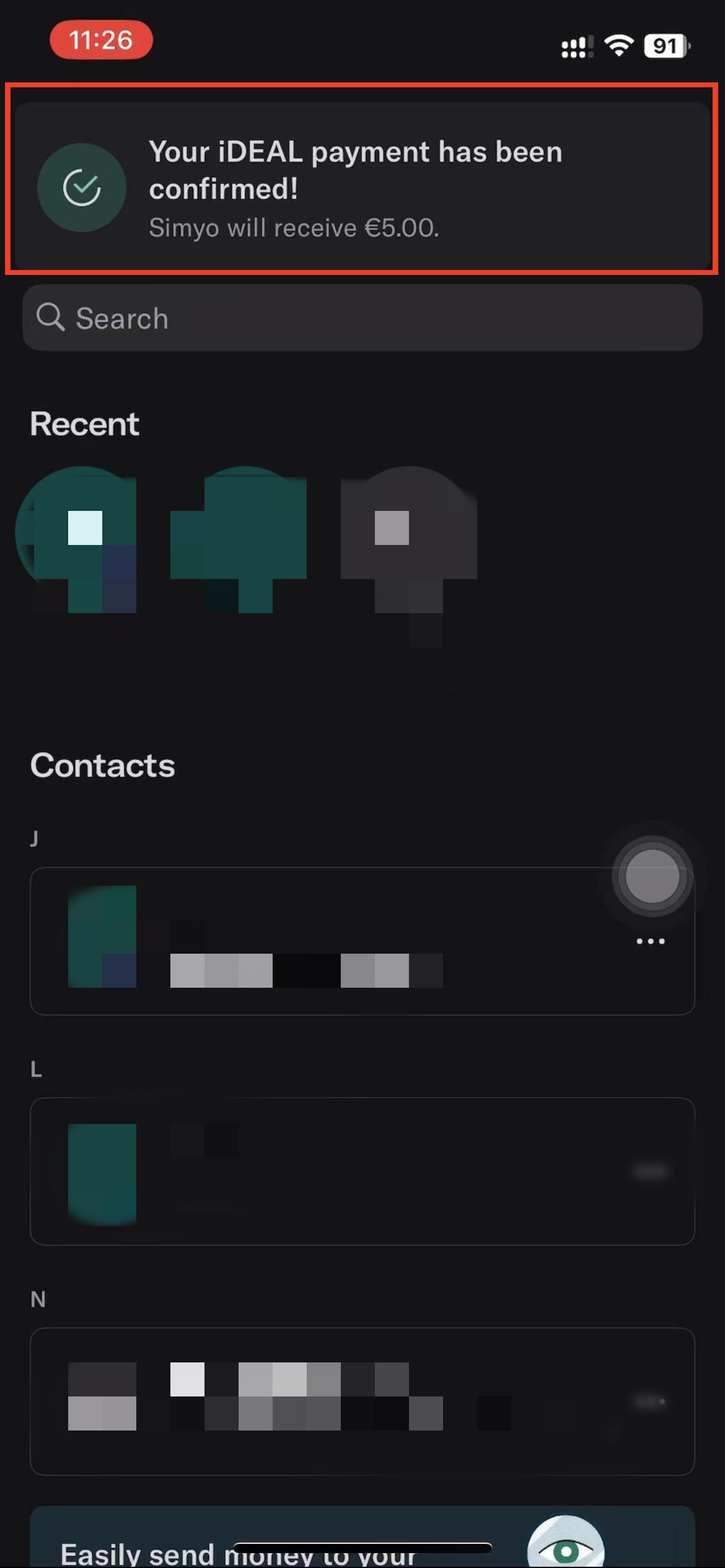Image resolution: width=725 pixels, height=1568 pixels.
Task: Open the "Easily send money" card
Action: click(x=362, y=1541)
